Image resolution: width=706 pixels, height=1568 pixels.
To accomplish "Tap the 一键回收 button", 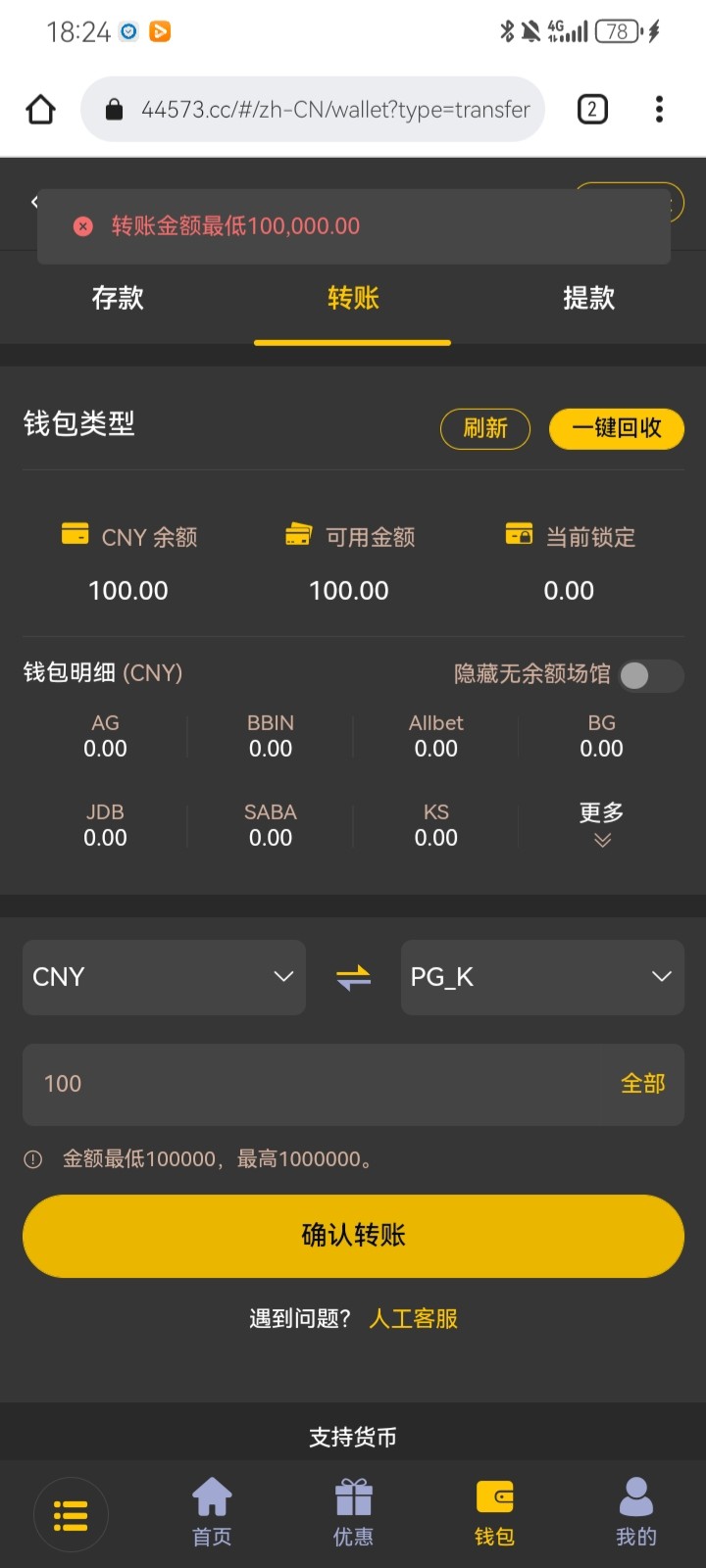I will [616, 428].
